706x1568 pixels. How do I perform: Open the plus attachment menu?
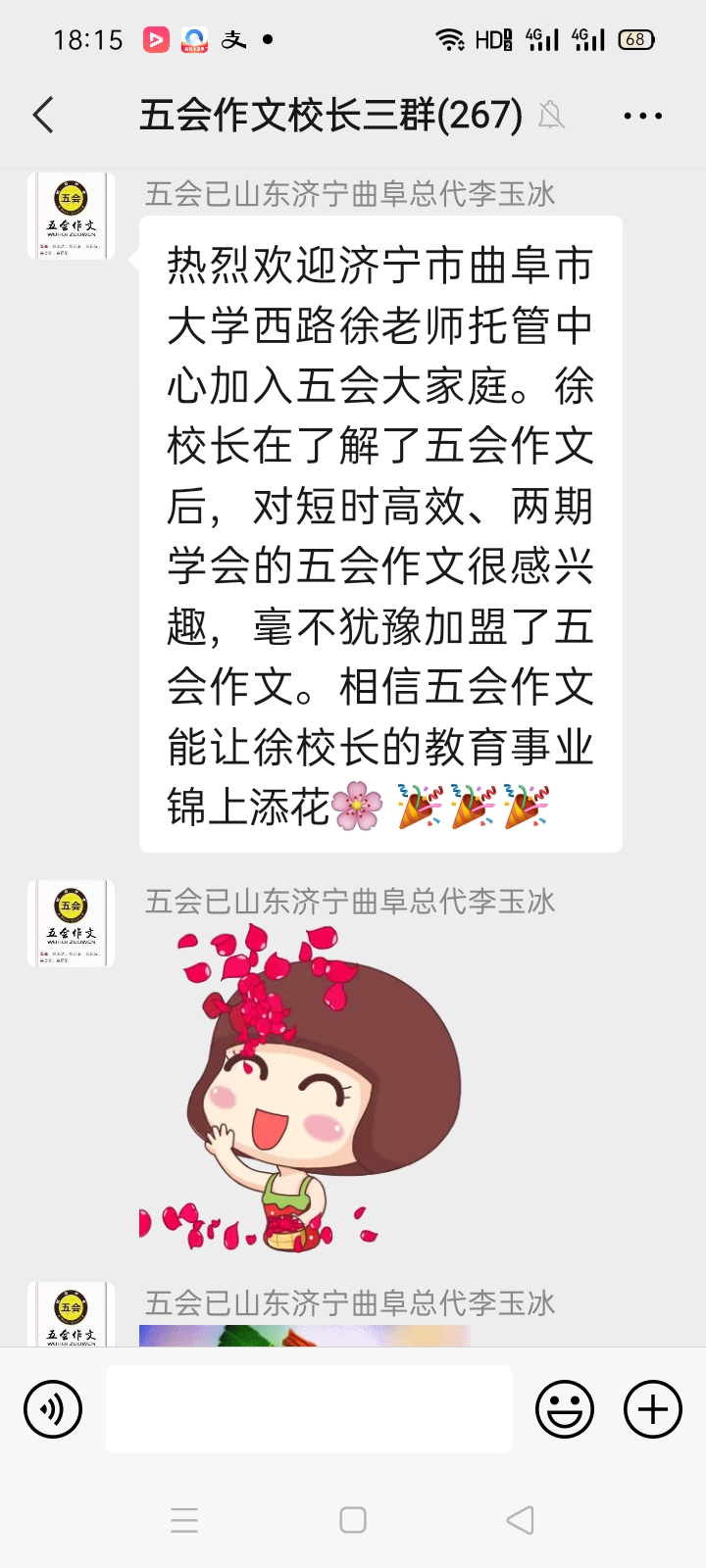pyautogui.click(x=652, y=1409)
